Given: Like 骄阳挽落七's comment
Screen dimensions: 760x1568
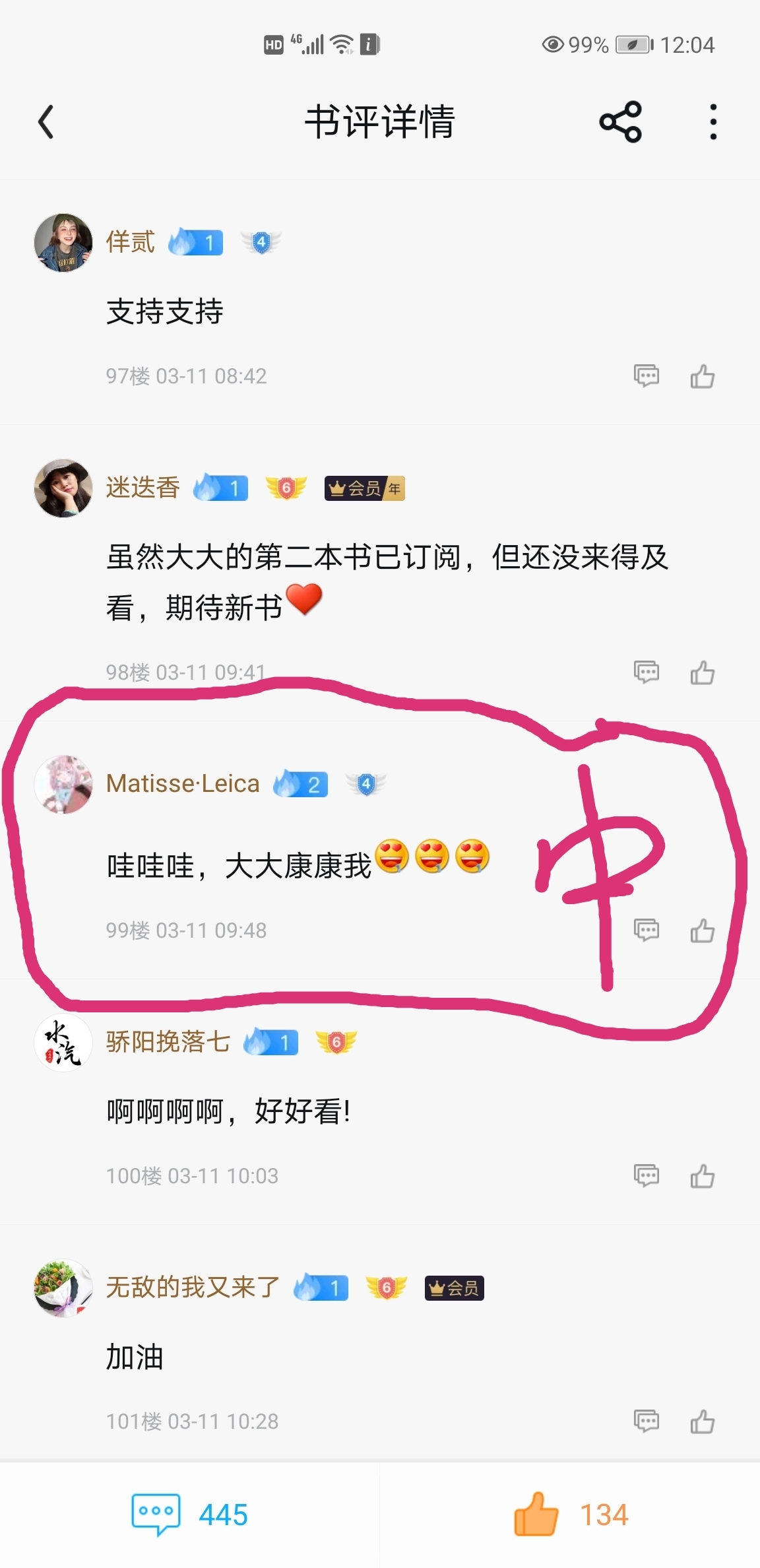Looking at the screenshot, I should click(702, 1176).
